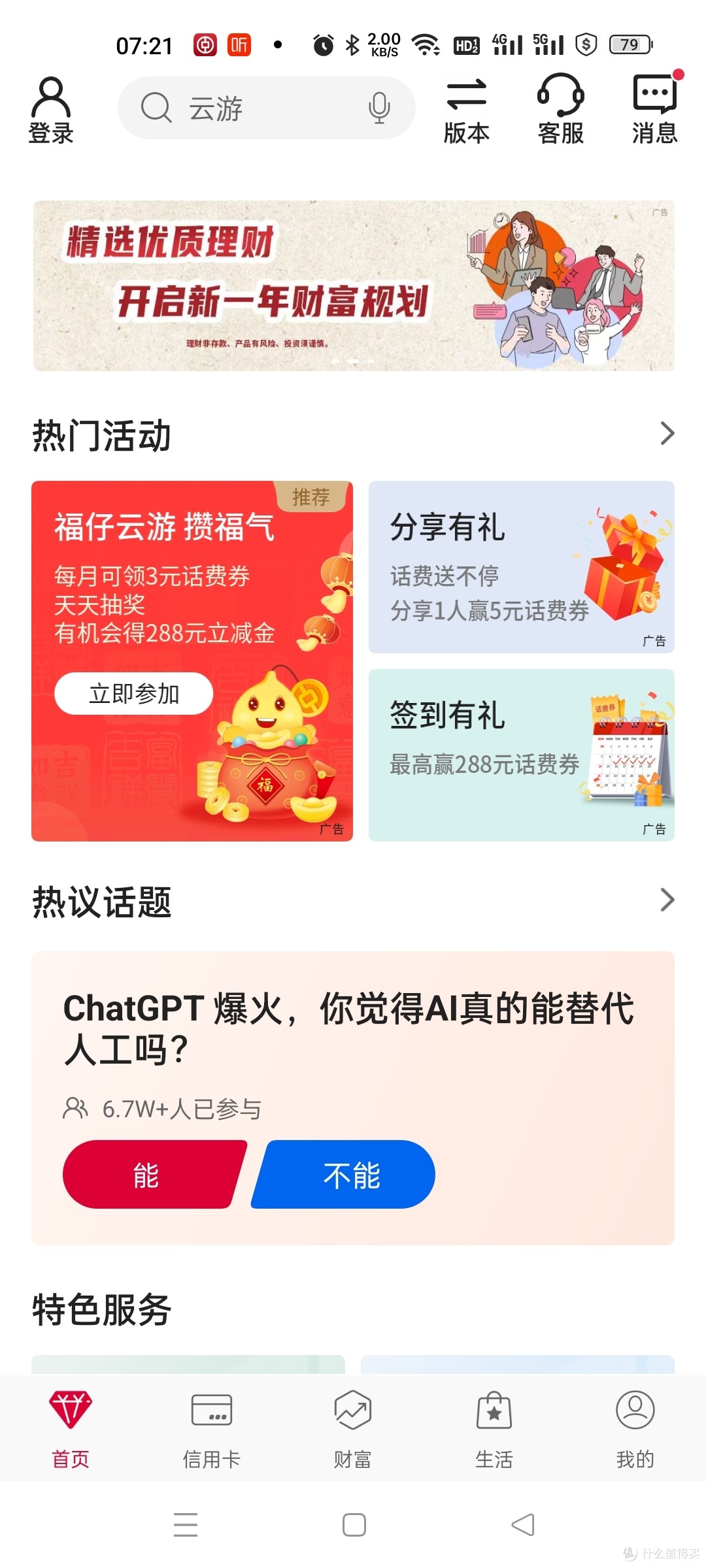Expand the 热议话题 section arrow

pyautogui.click(x=667, y=900)
